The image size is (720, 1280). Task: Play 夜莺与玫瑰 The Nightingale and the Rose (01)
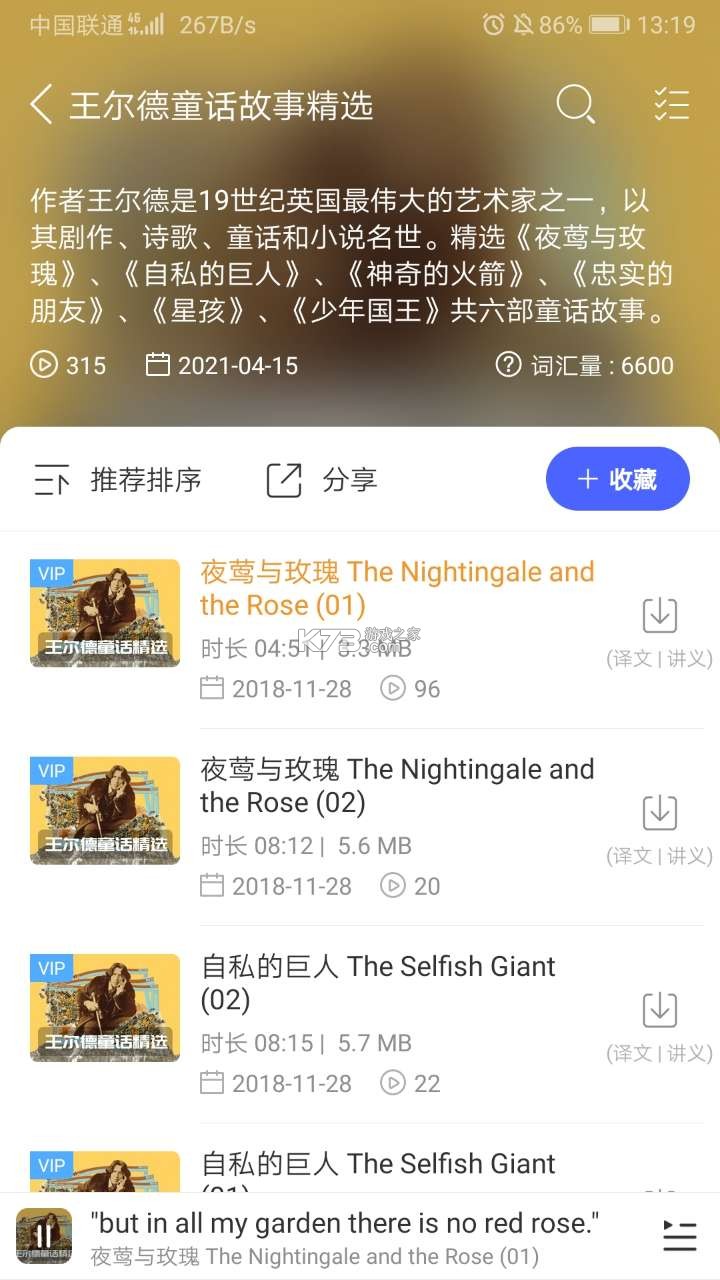397,588
